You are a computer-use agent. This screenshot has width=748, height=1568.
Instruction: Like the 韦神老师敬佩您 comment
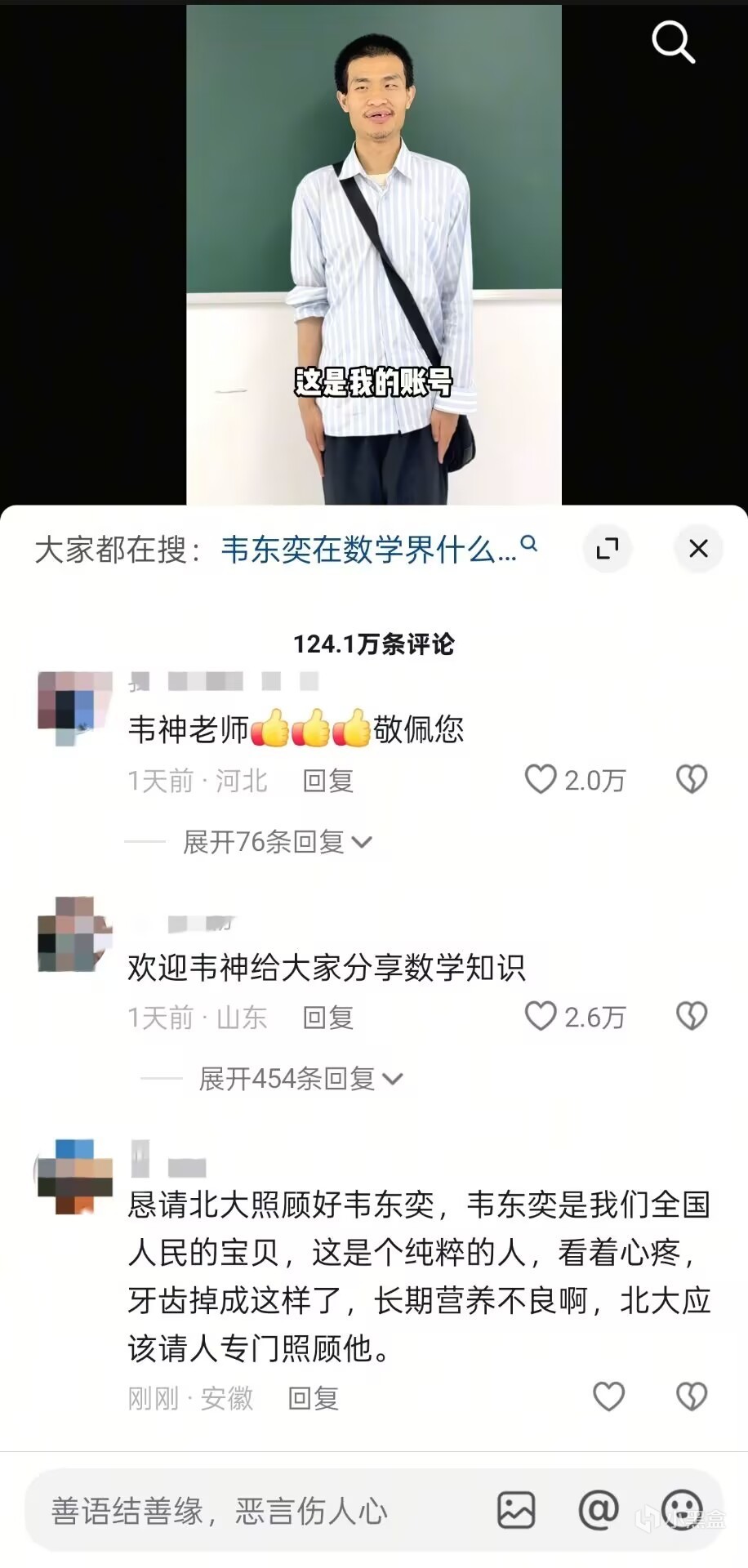tap(541, 779)
